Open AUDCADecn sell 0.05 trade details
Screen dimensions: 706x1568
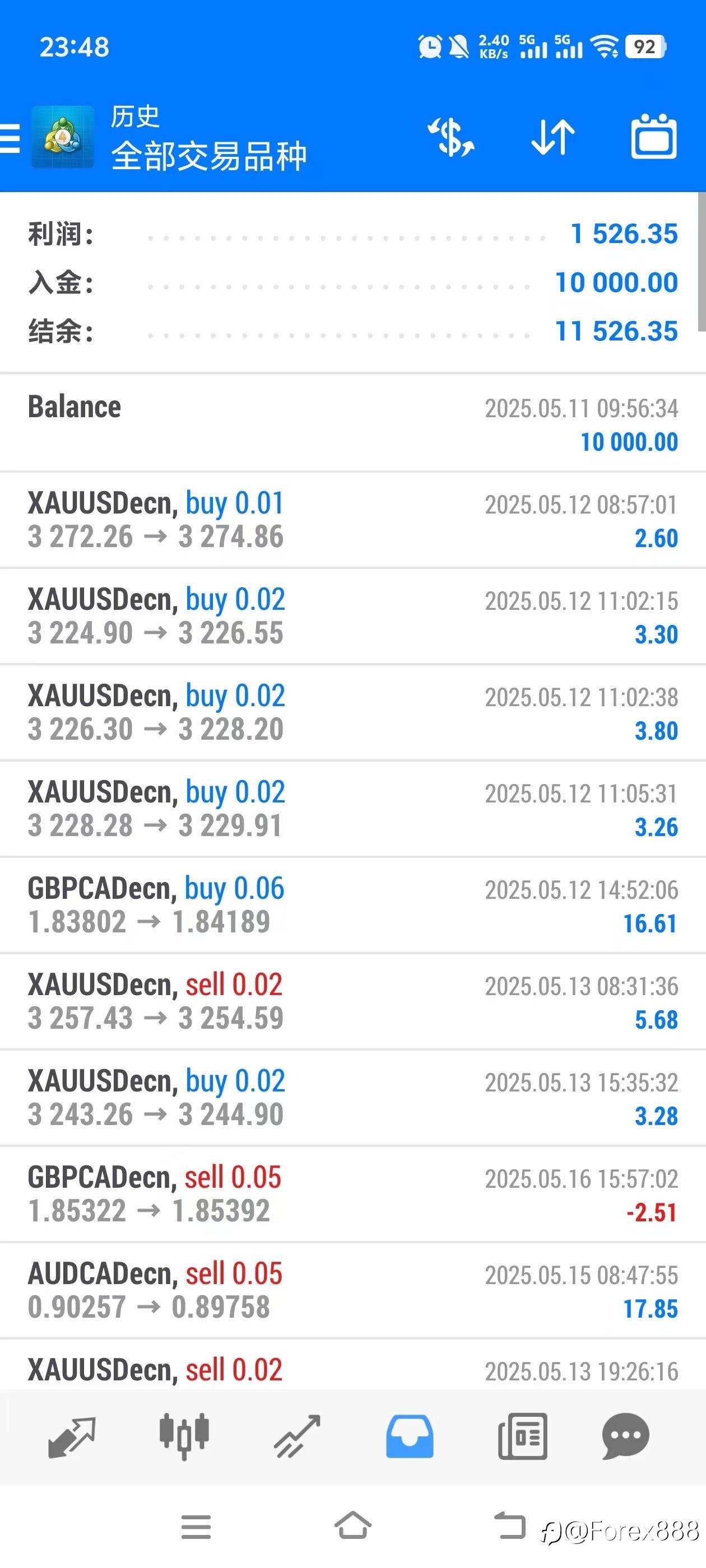click(352, 1290)
